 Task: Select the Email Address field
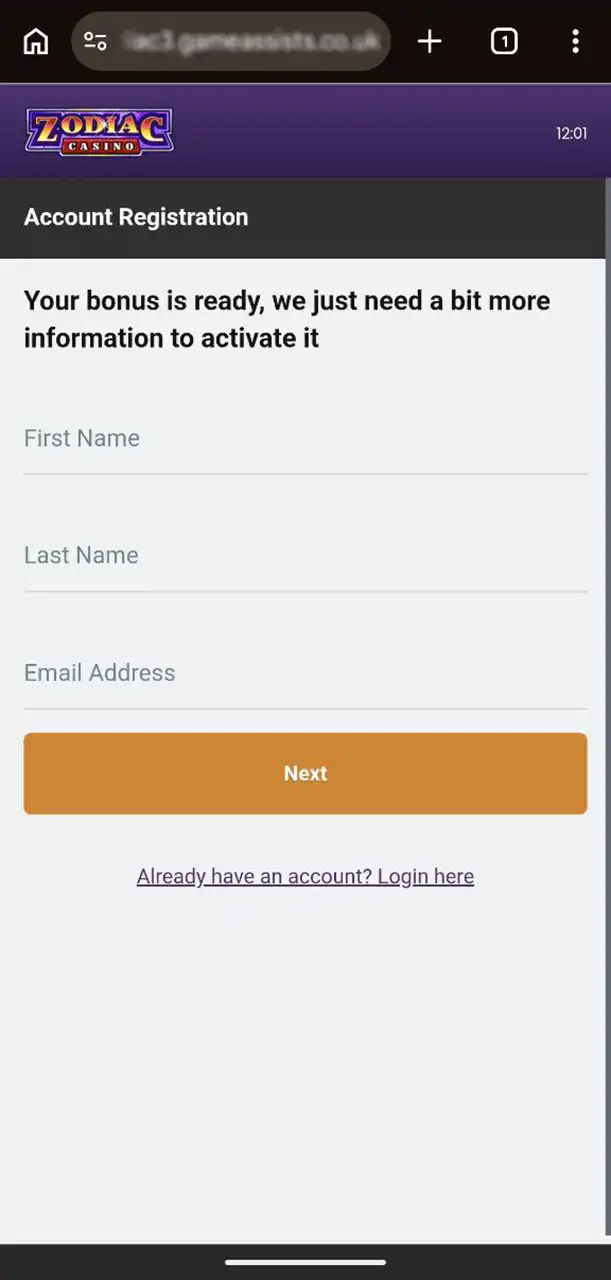coord(305,673)
